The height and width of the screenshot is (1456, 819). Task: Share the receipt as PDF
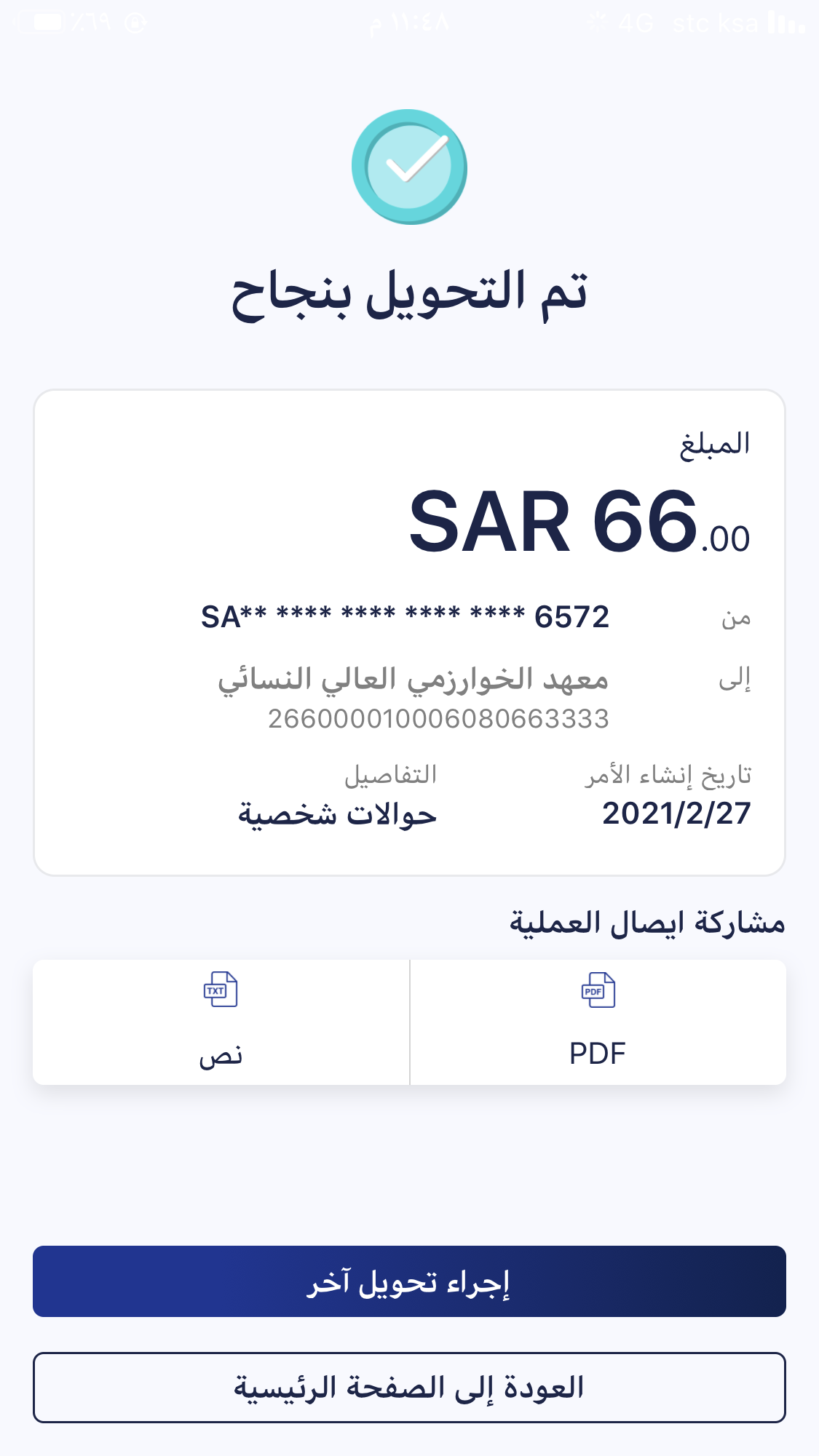coord(598,1022)
